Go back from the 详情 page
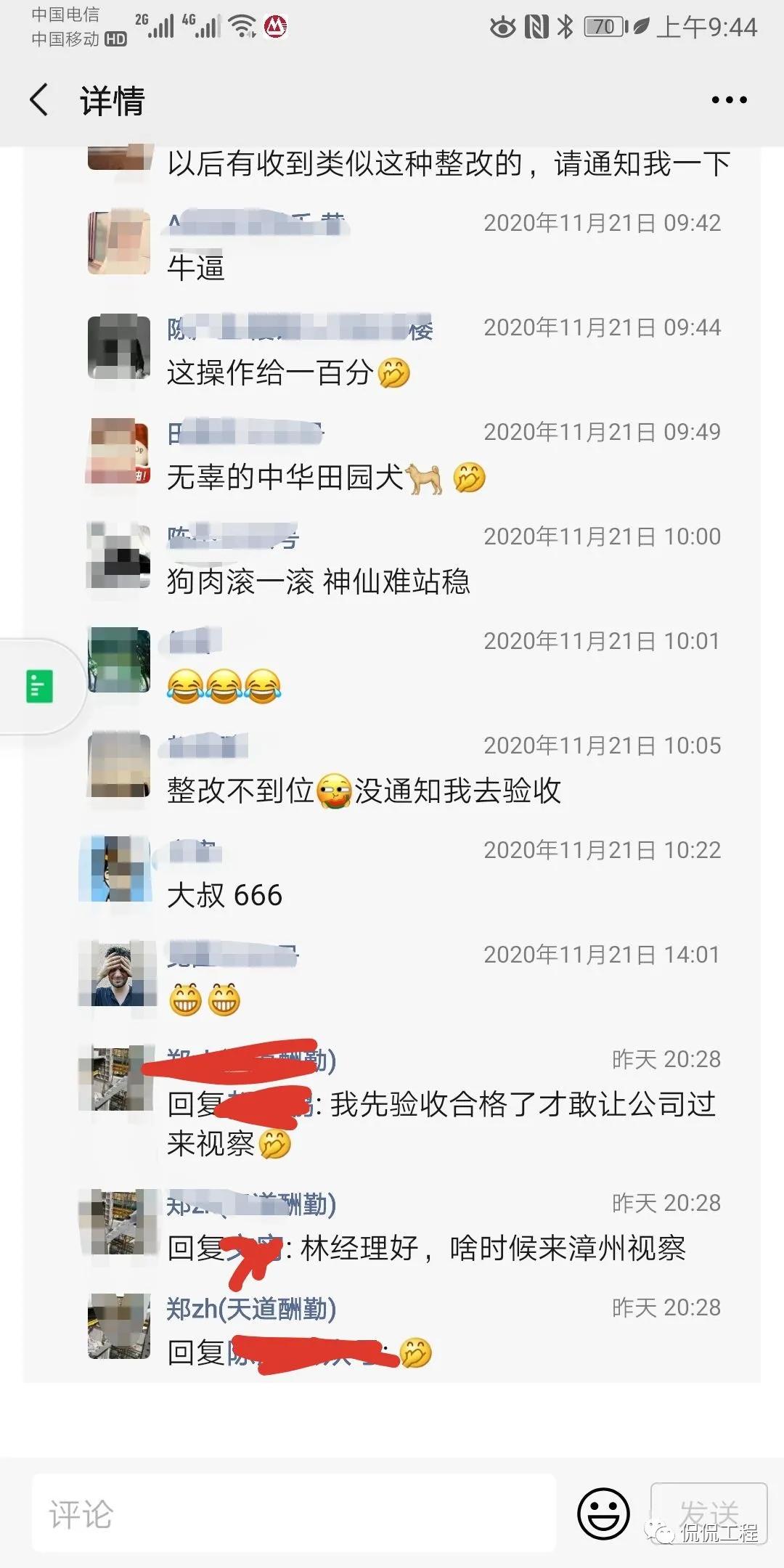784x1568 pixels. pyautogui.click(x=39, y=99)
